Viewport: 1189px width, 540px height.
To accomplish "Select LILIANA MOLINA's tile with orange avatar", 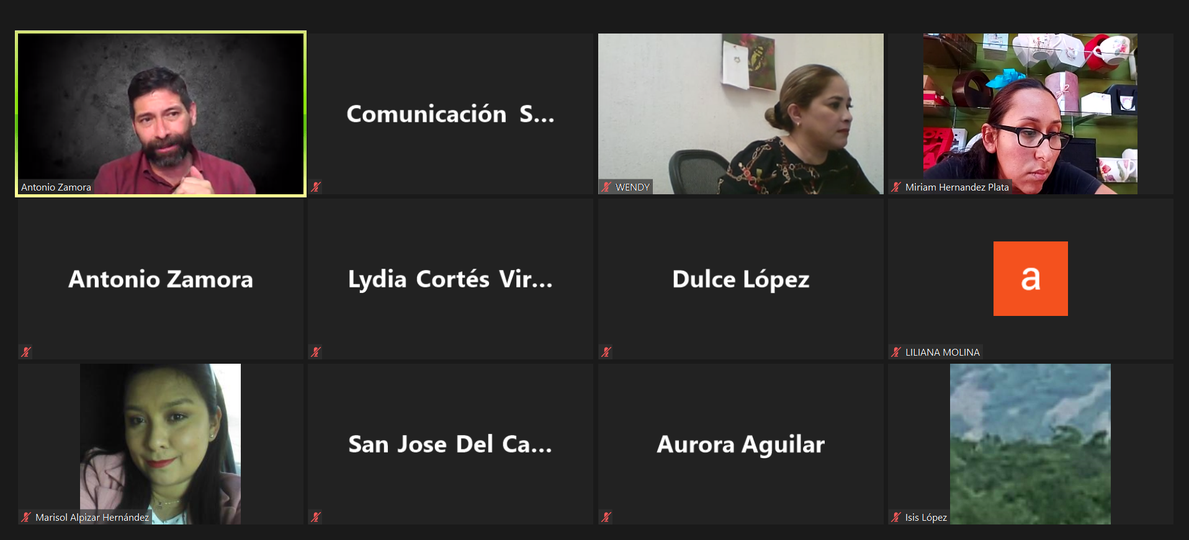I will 1030,279.
